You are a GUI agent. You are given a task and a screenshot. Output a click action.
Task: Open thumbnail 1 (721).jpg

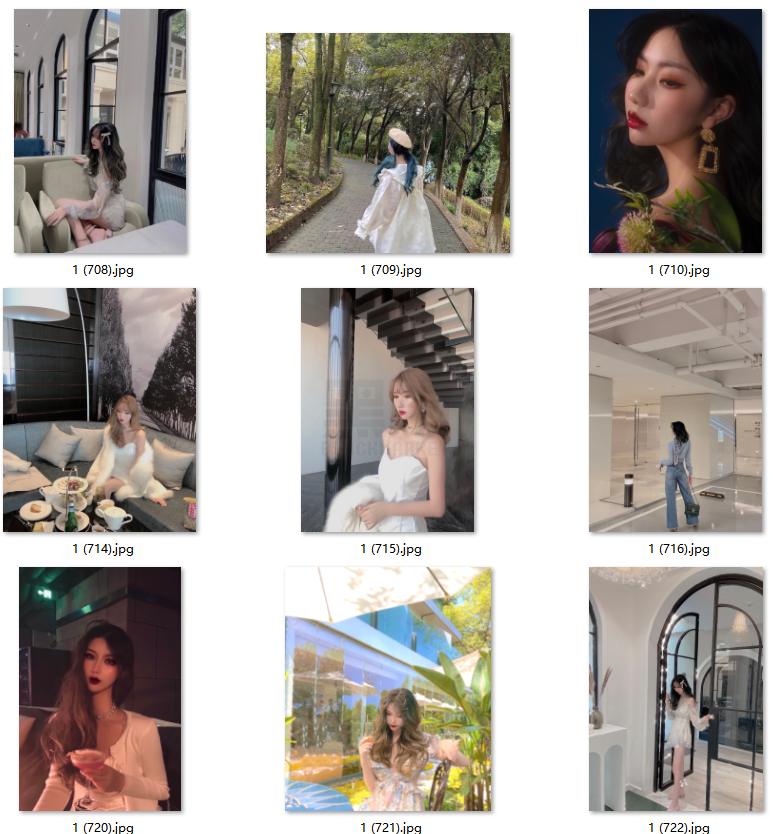point(388,689)
